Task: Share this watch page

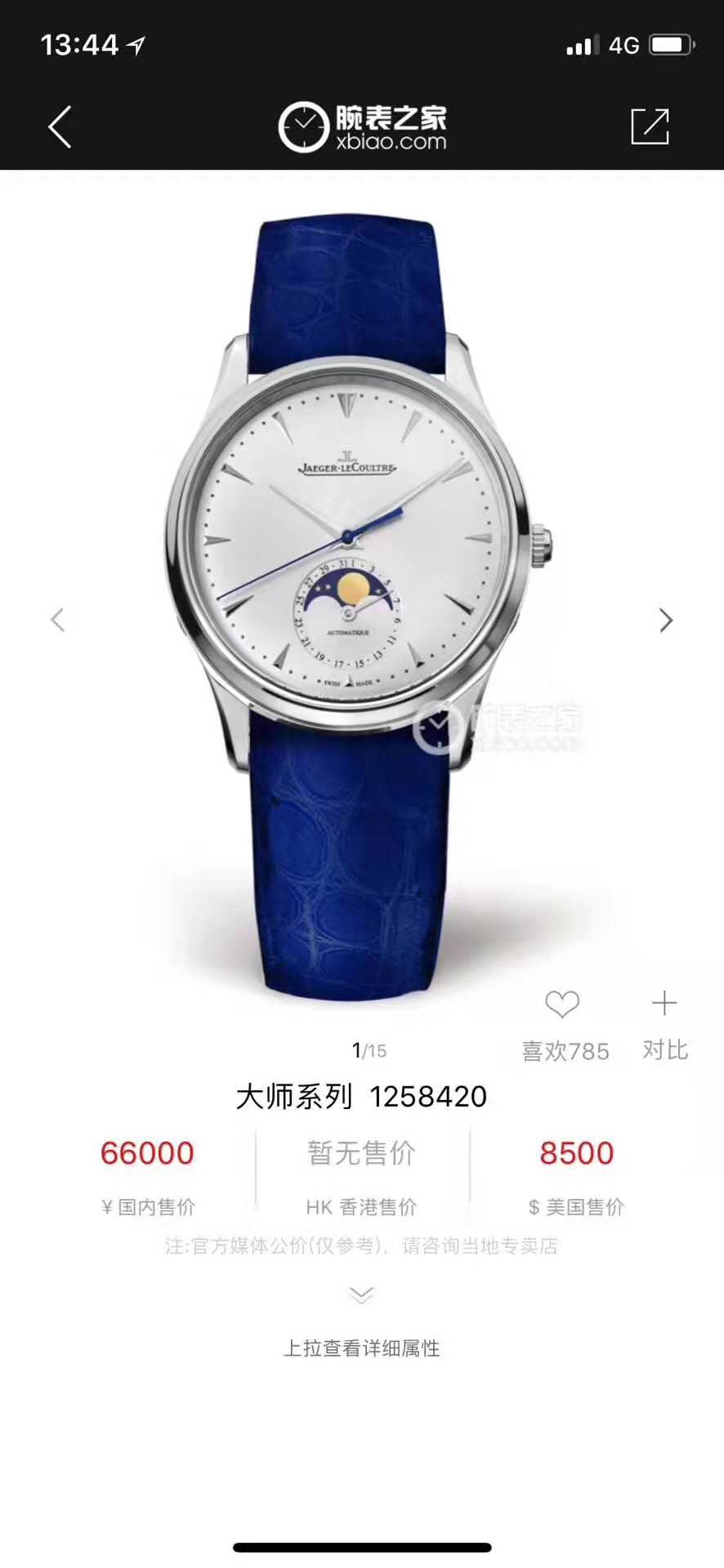Action: tap(650, 127)
